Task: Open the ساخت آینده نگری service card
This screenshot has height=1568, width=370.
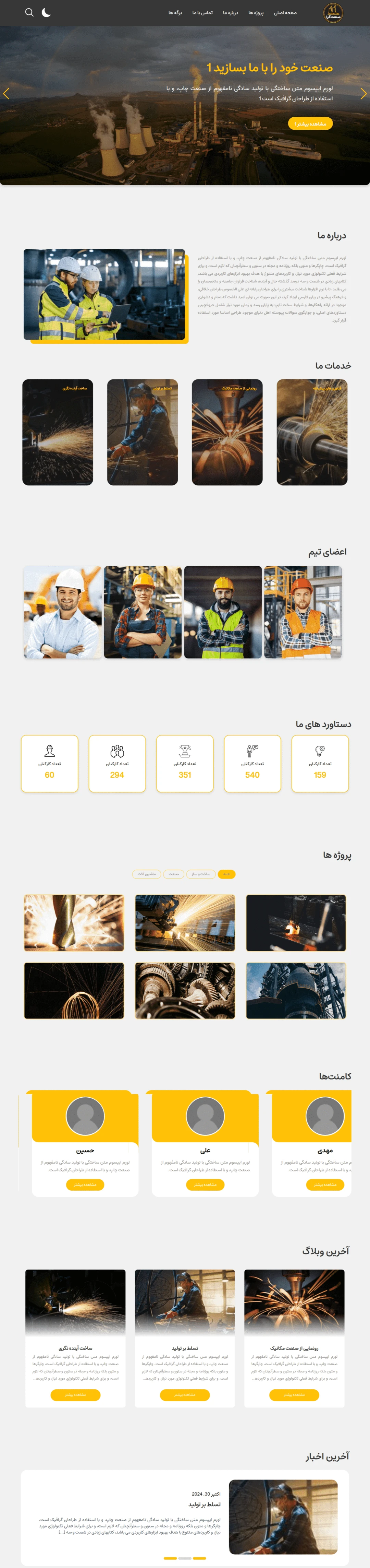Action: [58, 432]
